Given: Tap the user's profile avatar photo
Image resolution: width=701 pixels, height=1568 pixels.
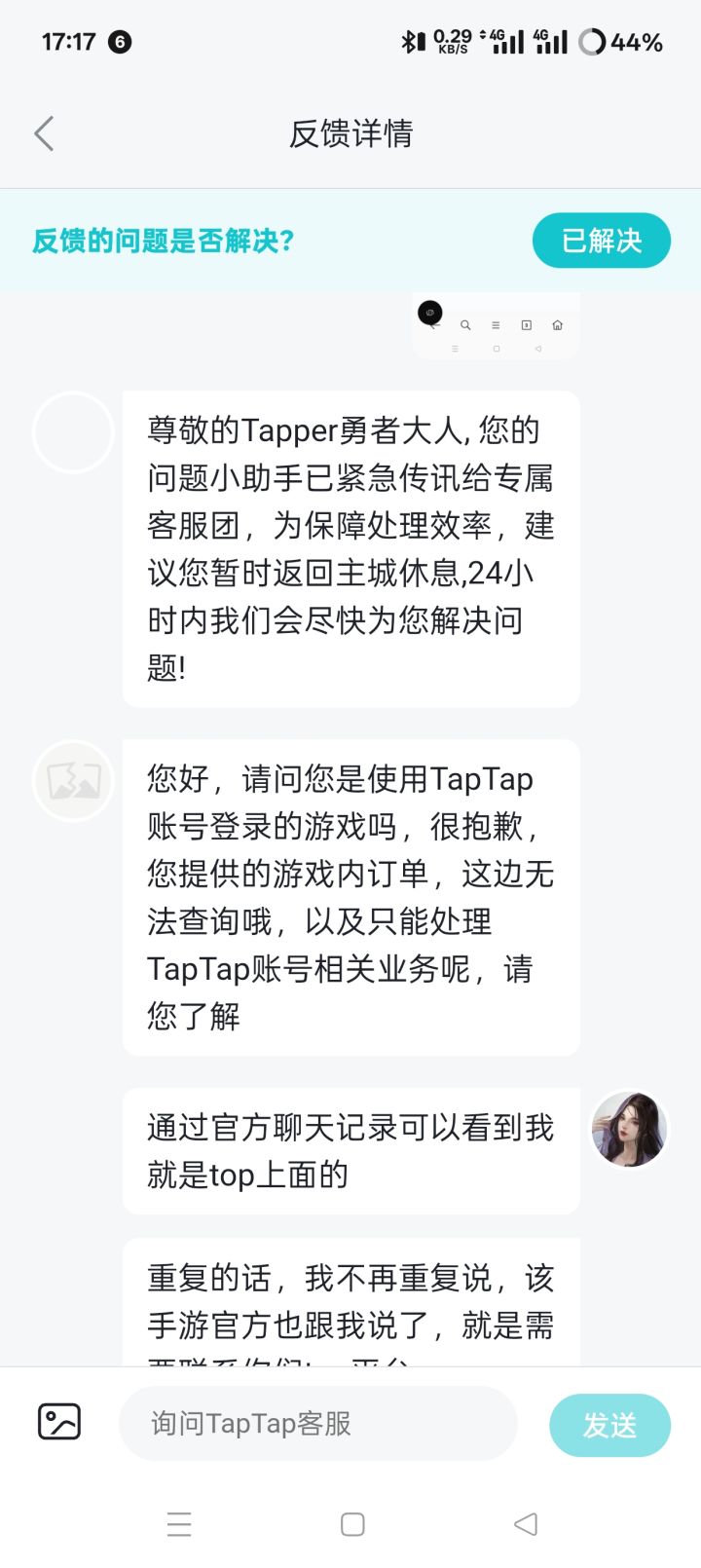Looking at the screenshot, I should (x=628, y=1129).
